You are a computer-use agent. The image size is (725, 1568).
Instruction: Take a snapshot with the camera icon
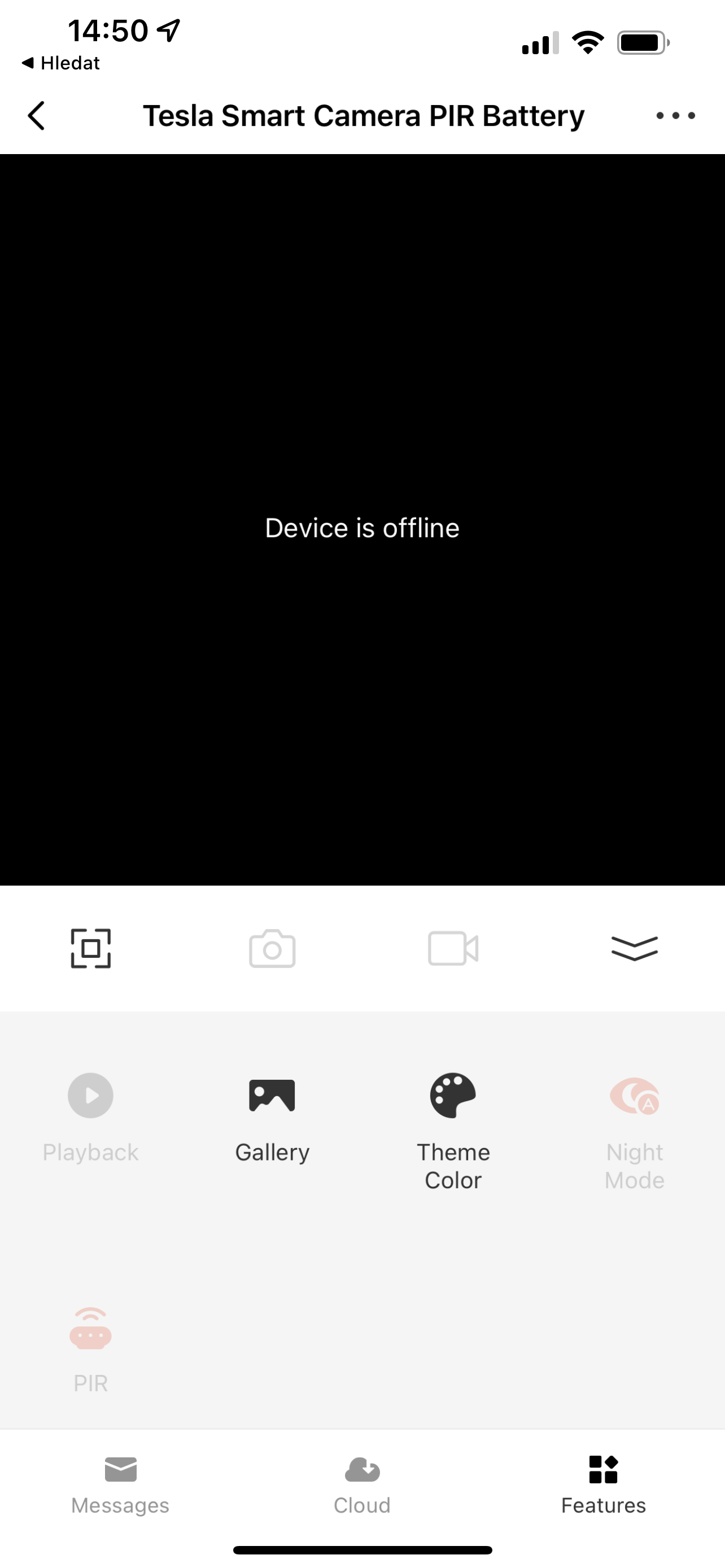(272, 948)
